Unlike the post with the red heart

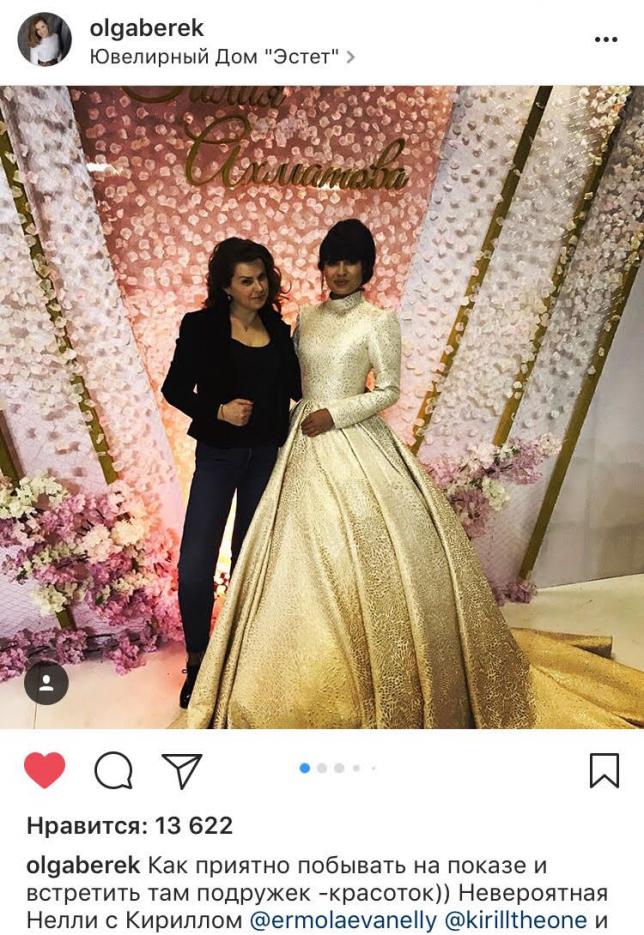point(44,770)
